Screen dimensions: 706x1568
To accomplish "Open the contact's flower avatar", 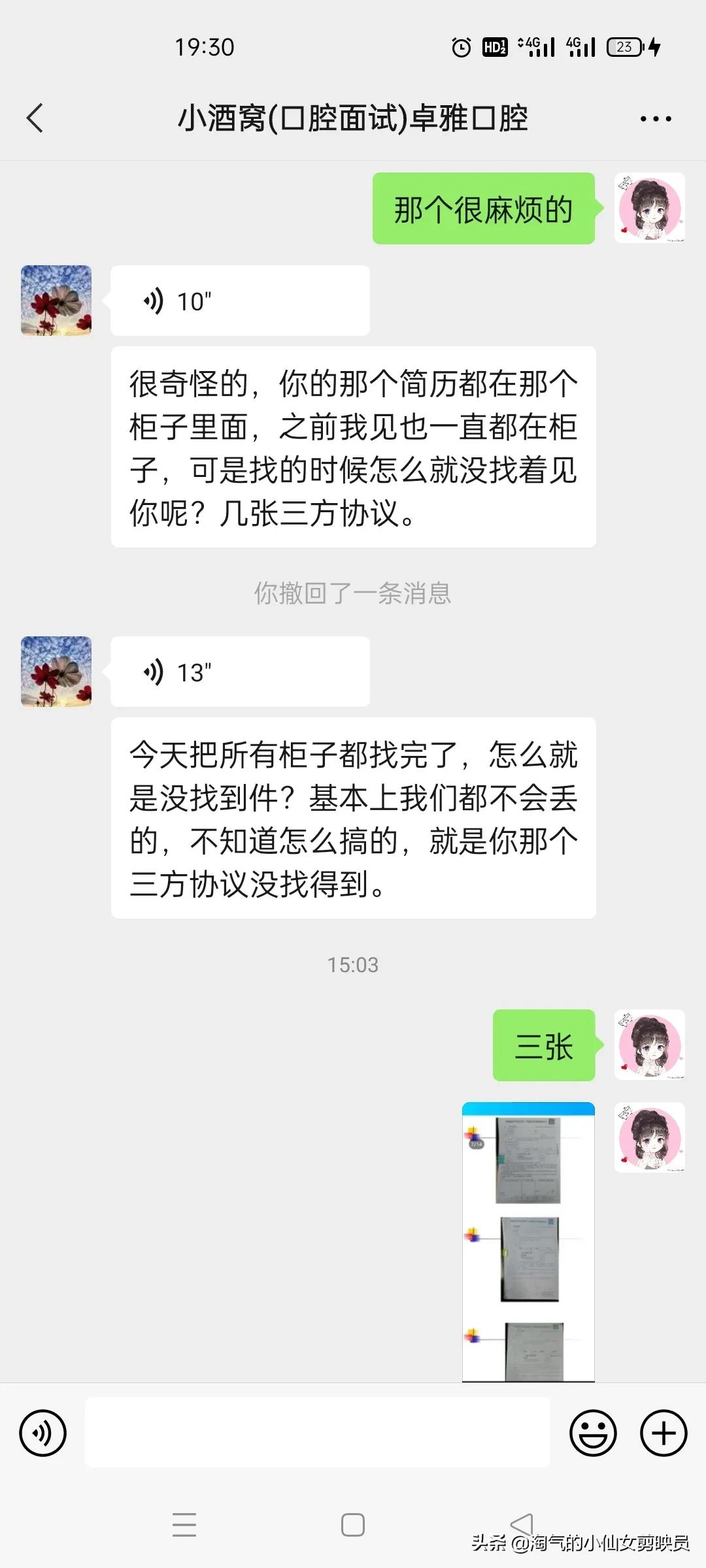I will 56,300.
